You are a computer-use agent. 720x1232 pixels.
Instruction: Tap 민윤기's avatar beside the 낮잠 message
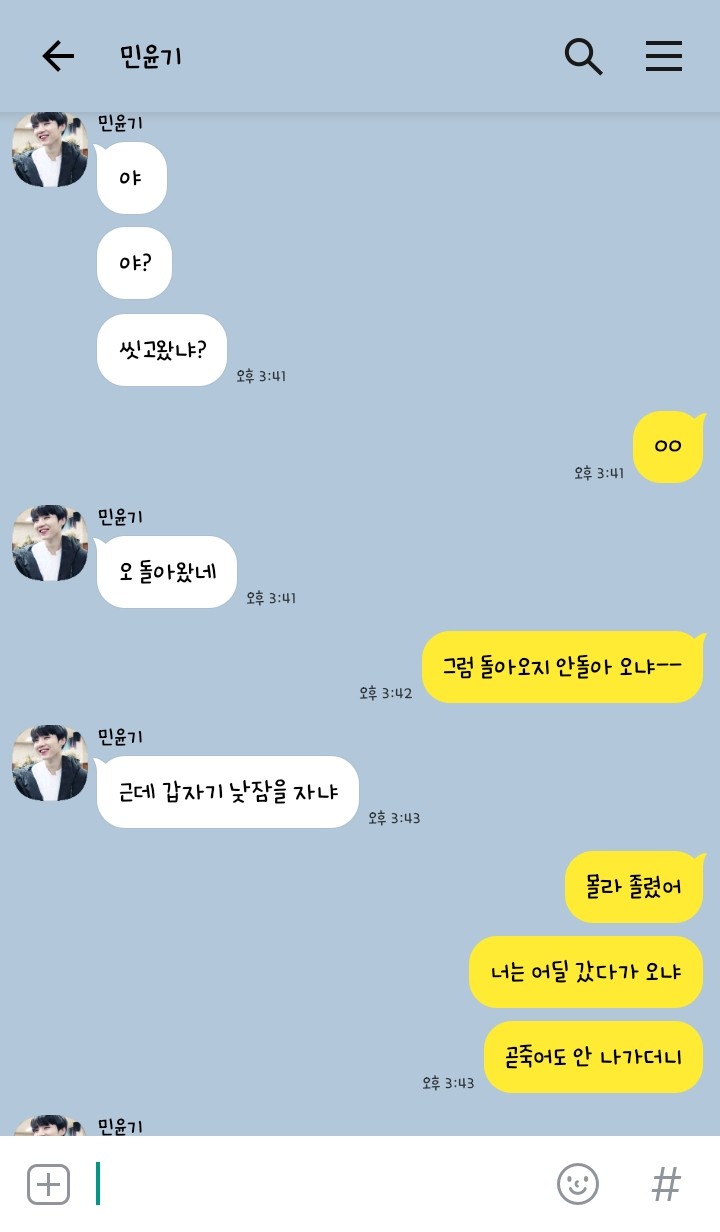point(50,763)
